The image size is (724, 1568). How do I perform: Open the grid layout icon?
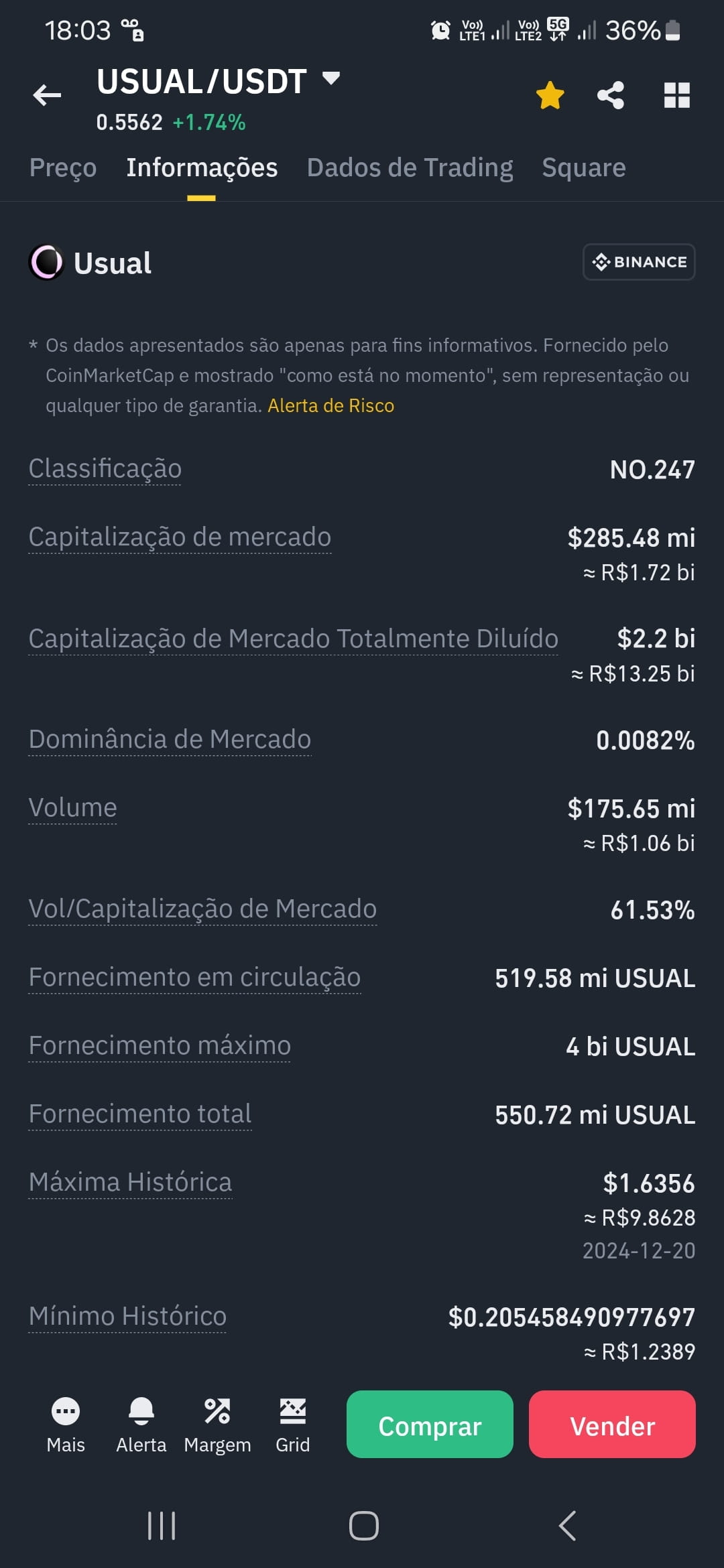click(x=676, y=95)
